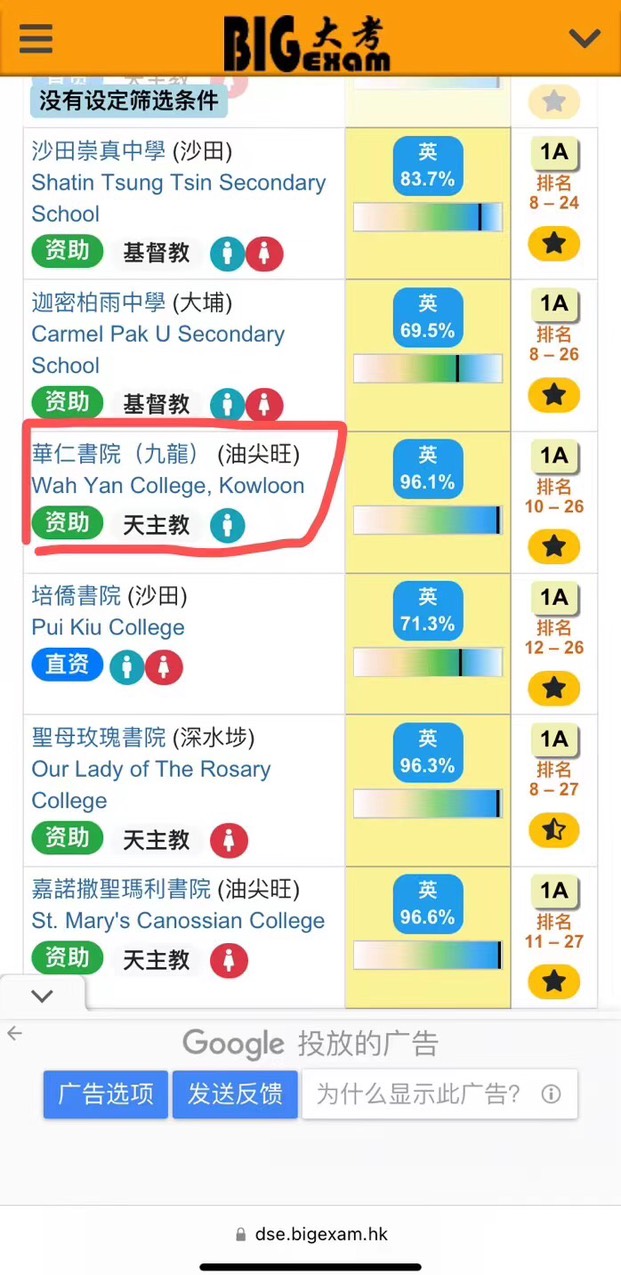Tap the back arrow in the ad panel
The image size is (621, 1275).
click(14, 1034)
